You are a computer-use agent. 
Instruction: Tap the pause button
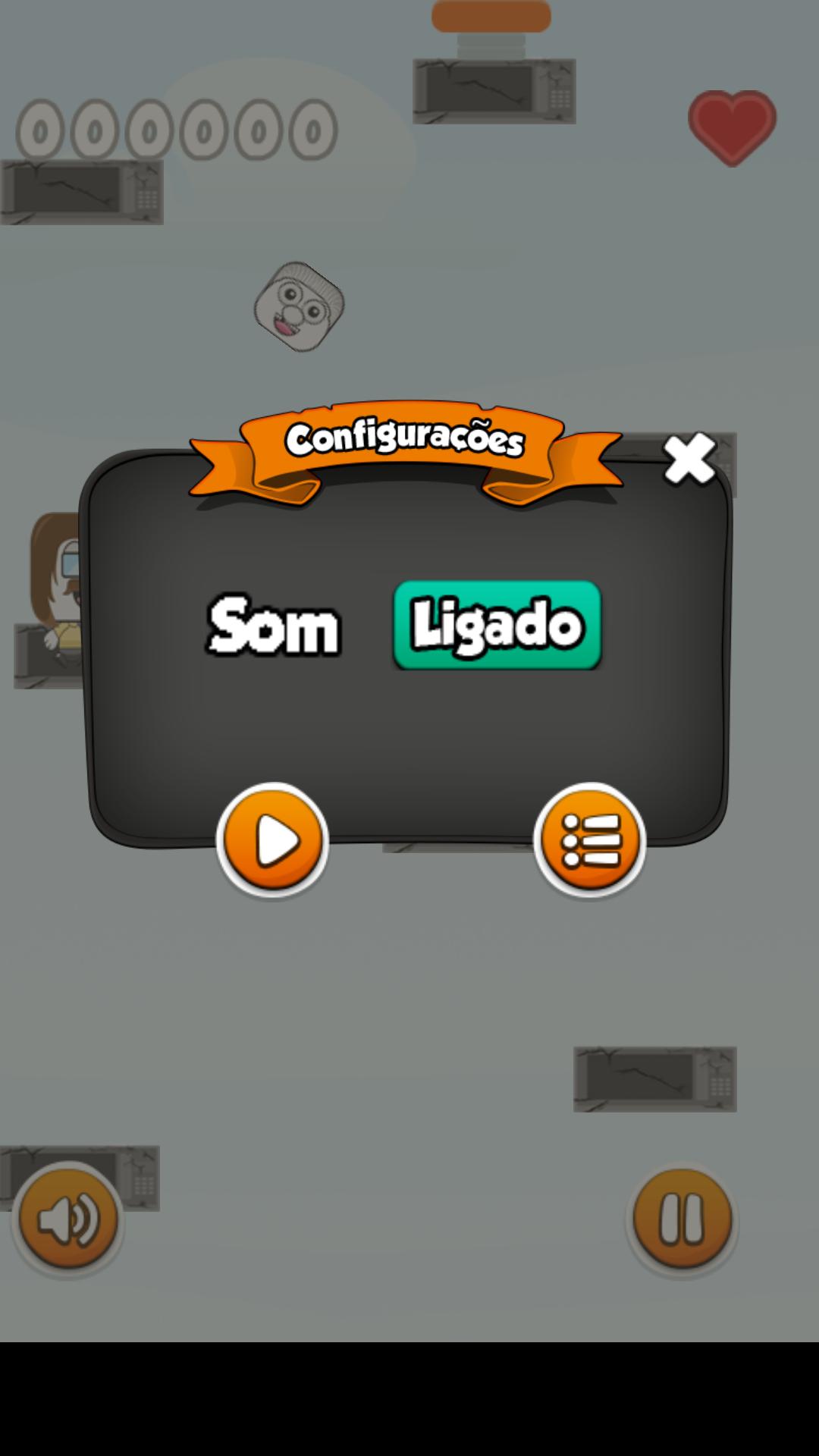682,1219
